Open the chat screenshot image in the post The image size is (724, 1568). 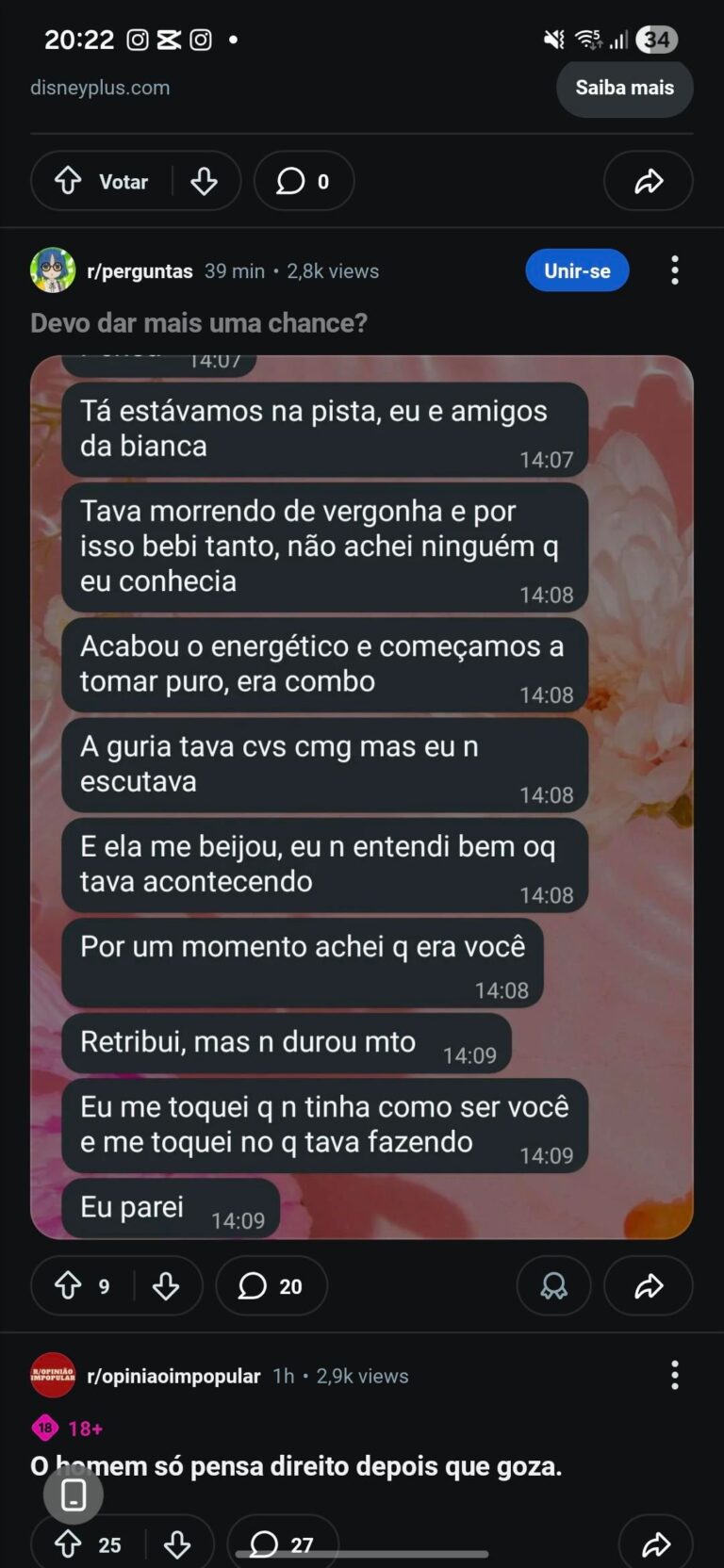pyautogui.click(x=362, y=796)
